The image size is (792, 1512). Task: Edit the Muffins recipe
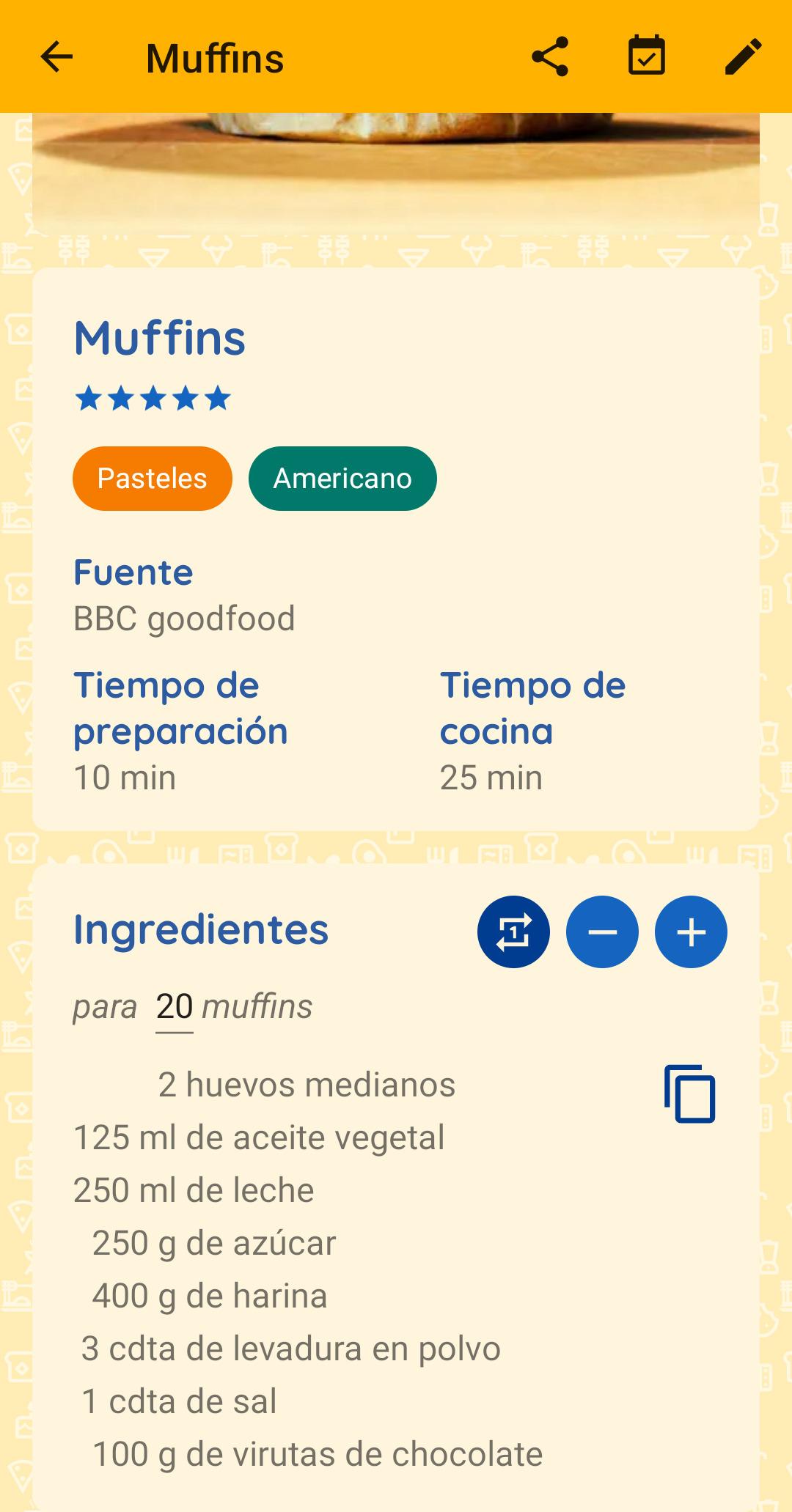click(743, 57)
